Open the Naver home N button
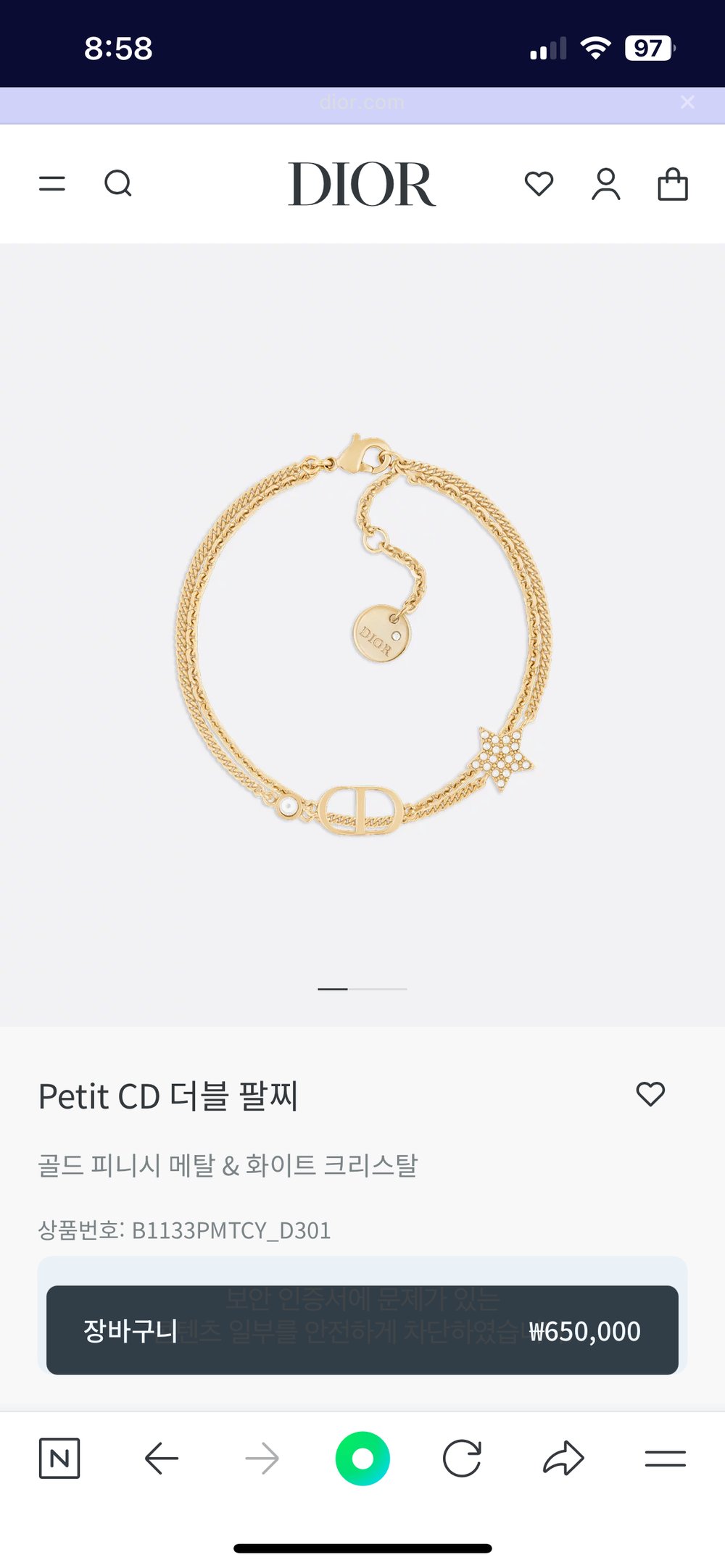 click(59, 1458)
